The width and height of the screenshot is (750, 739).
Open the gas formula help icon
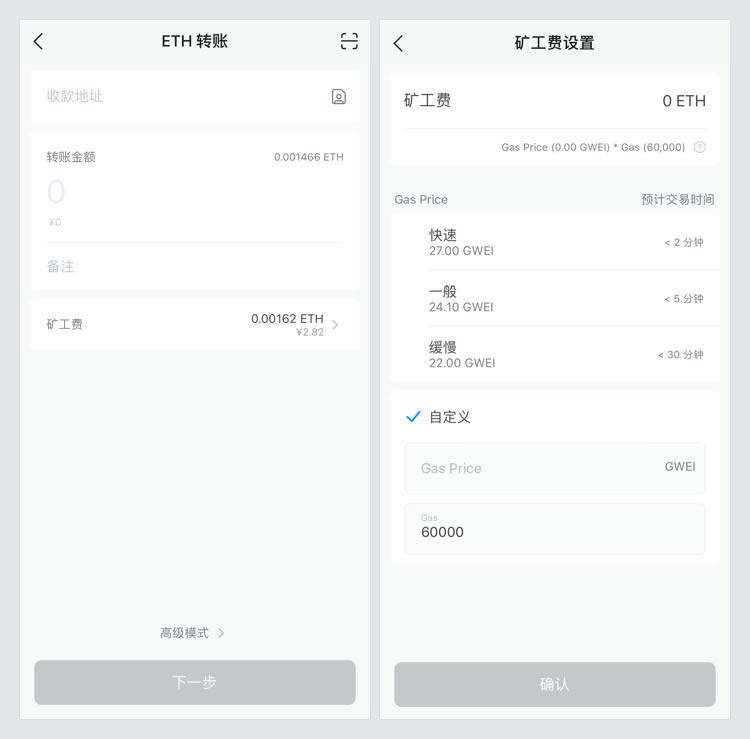(x=700, y=147)
